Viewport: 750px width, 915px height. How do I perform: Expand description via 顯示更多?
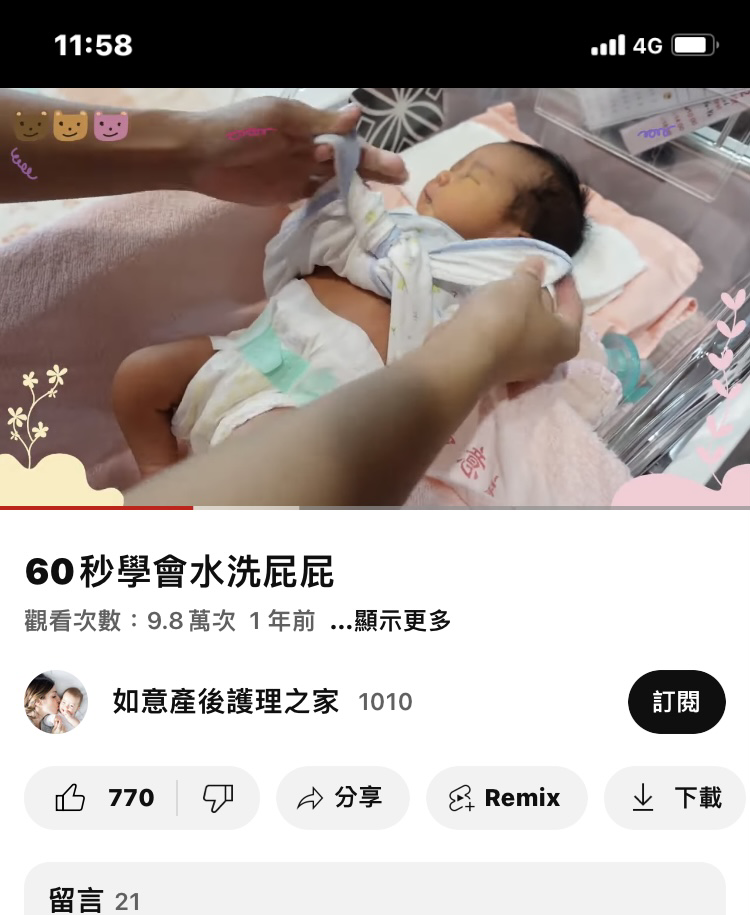[391, 621]
